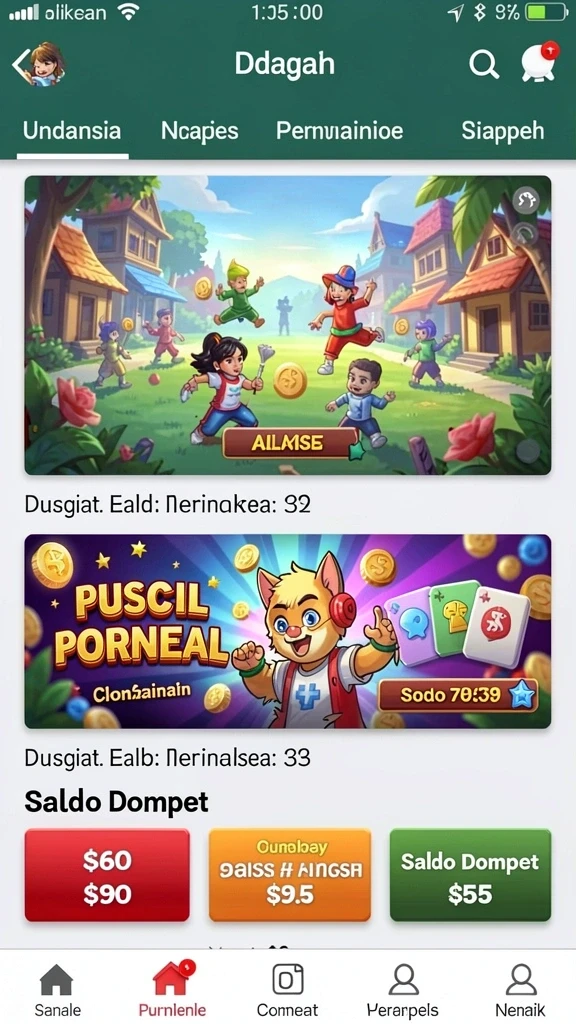Screen dimensions: 576x1024
Task: Open the Puscil Porneal promo banner
Action: tap(287, 631)
